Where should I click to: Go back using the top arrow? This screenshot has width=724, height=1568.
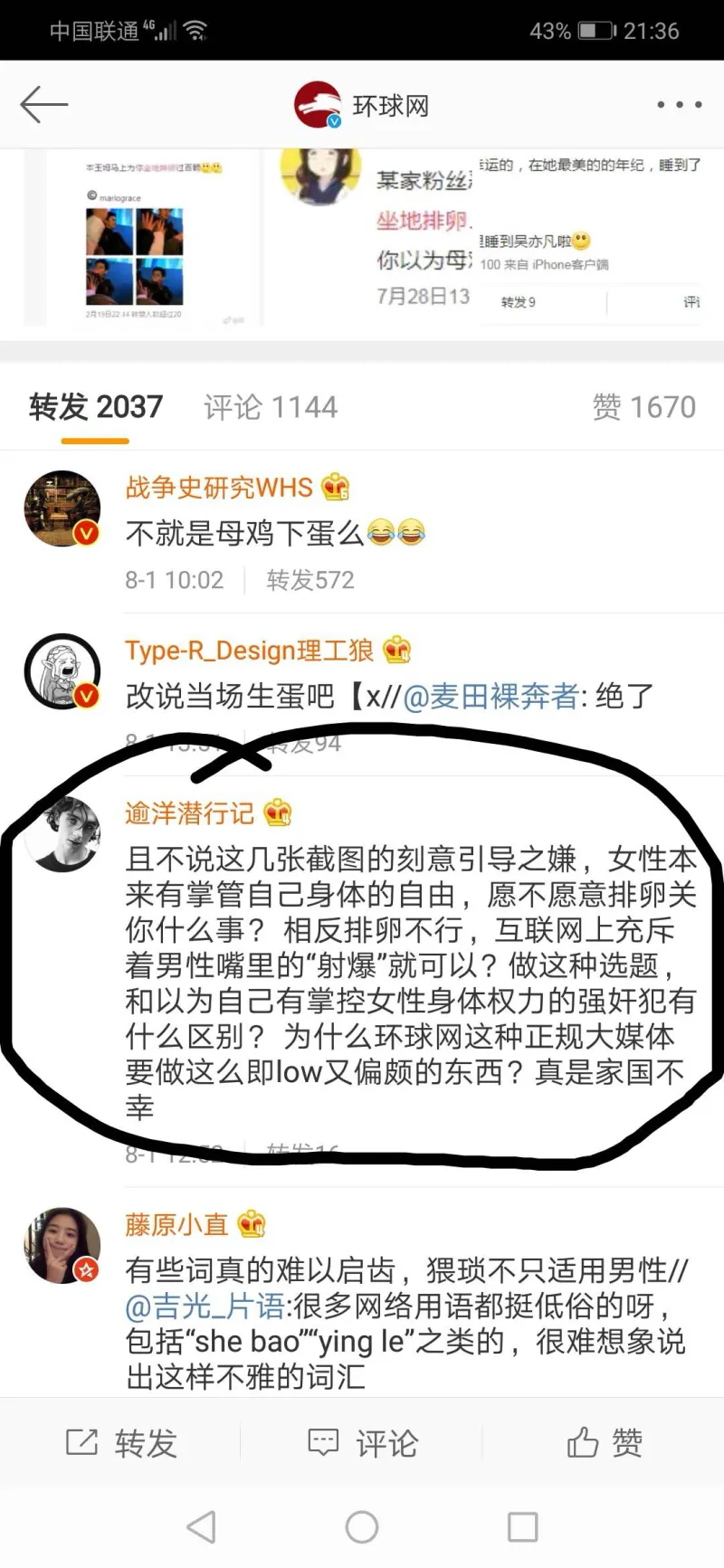click(43, 105)
